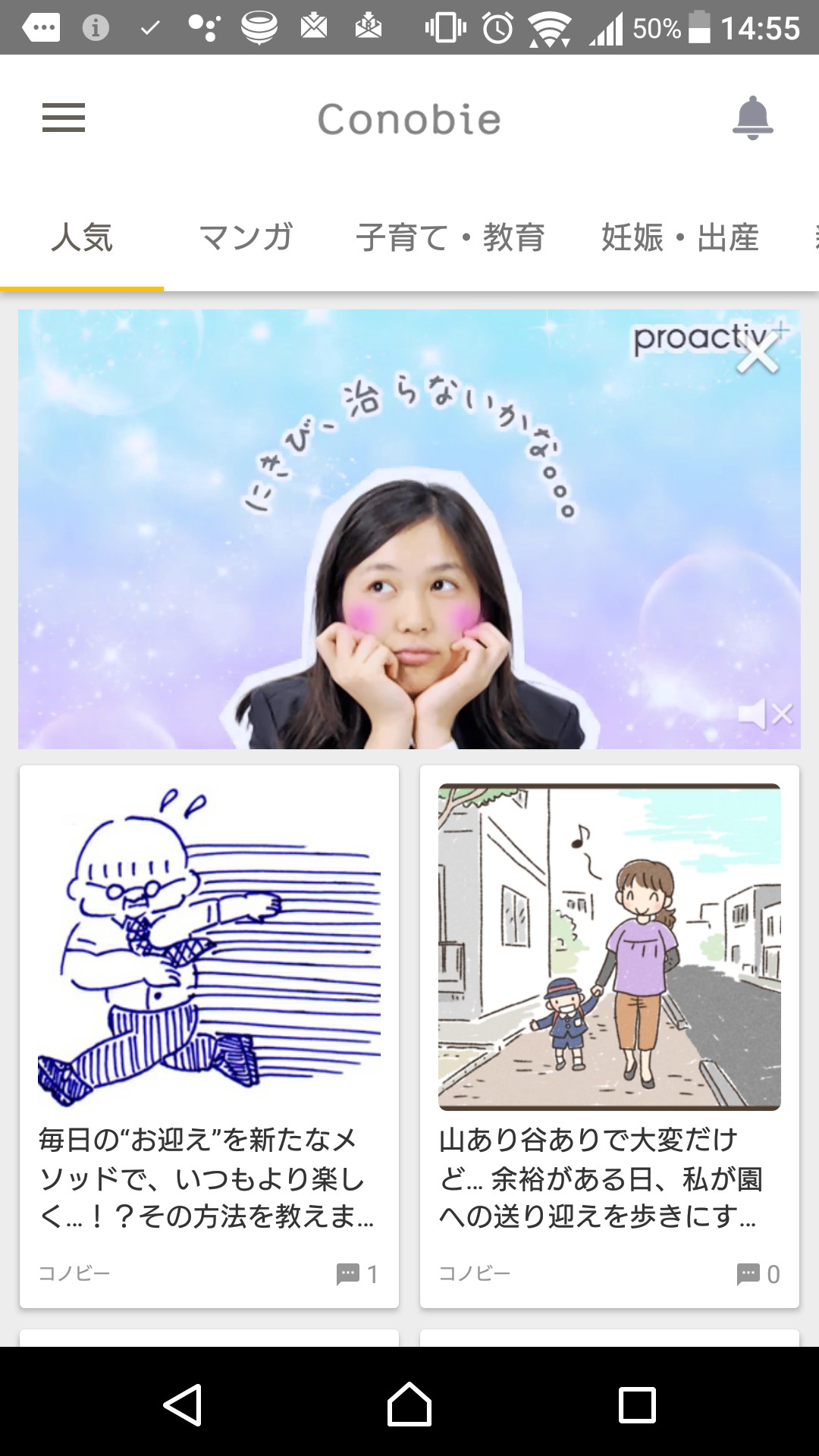Open the hamburger drawer menu
The width and height of the screenshot is (819, 1456).
(64, 118)
